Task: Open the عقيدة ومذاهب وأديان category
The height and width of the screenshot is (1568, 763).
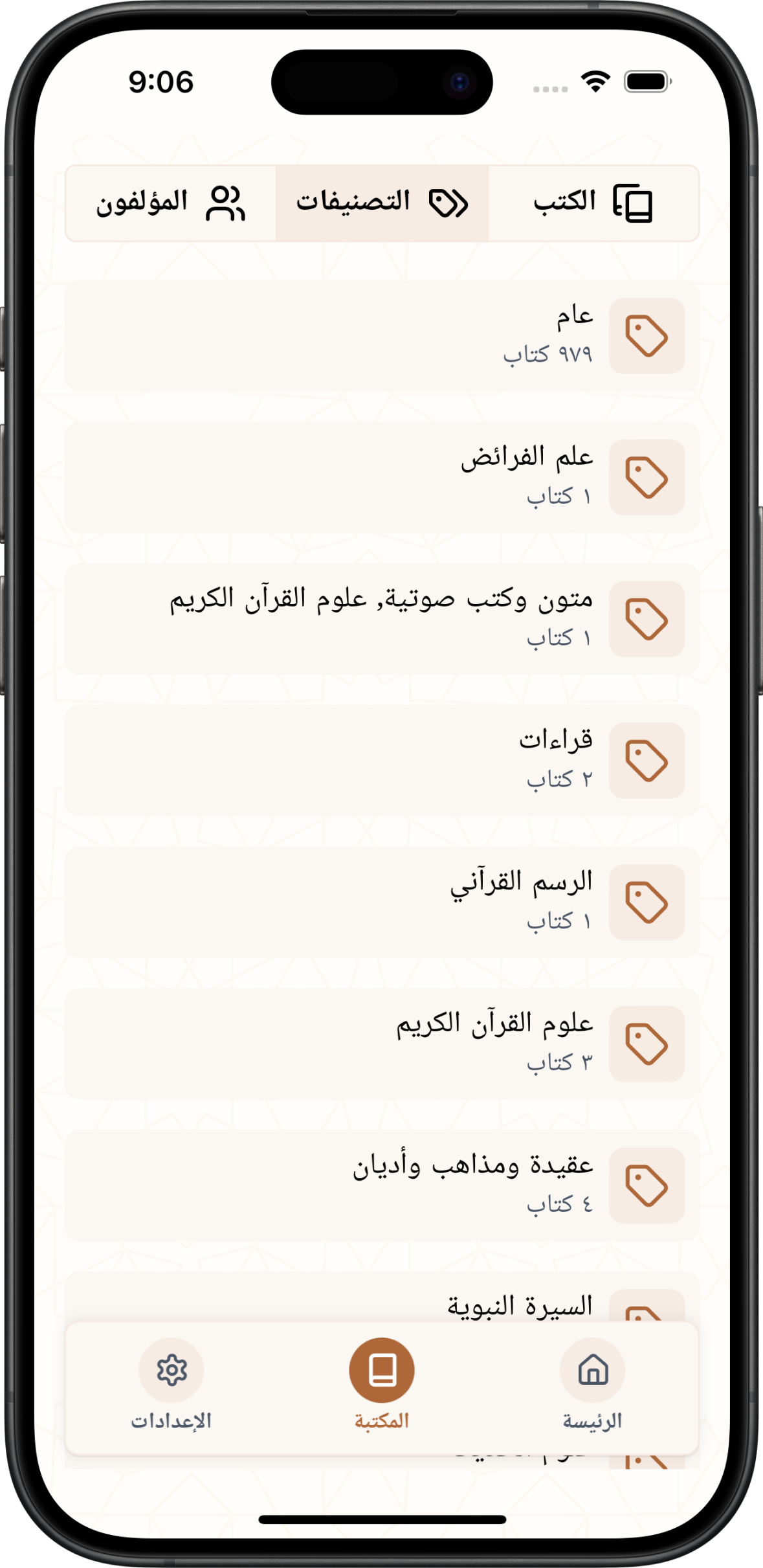Action: pos(382,1185)
